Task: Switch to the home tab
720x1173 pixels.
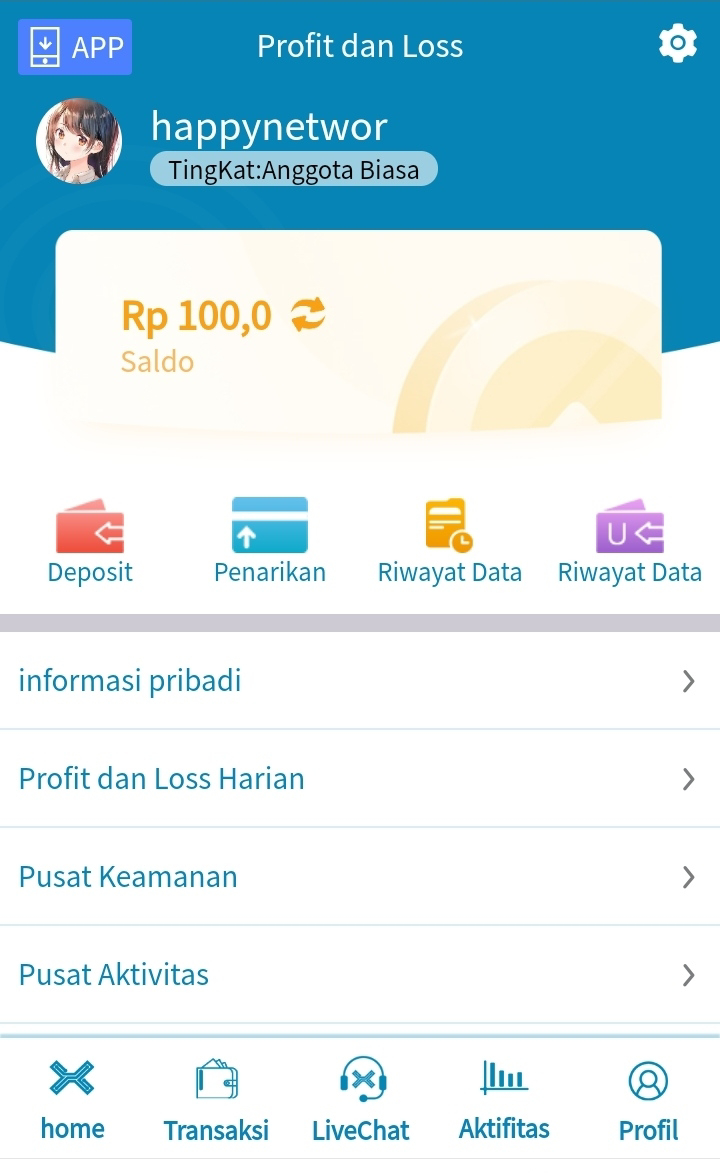Action: tap(72, 1100)
